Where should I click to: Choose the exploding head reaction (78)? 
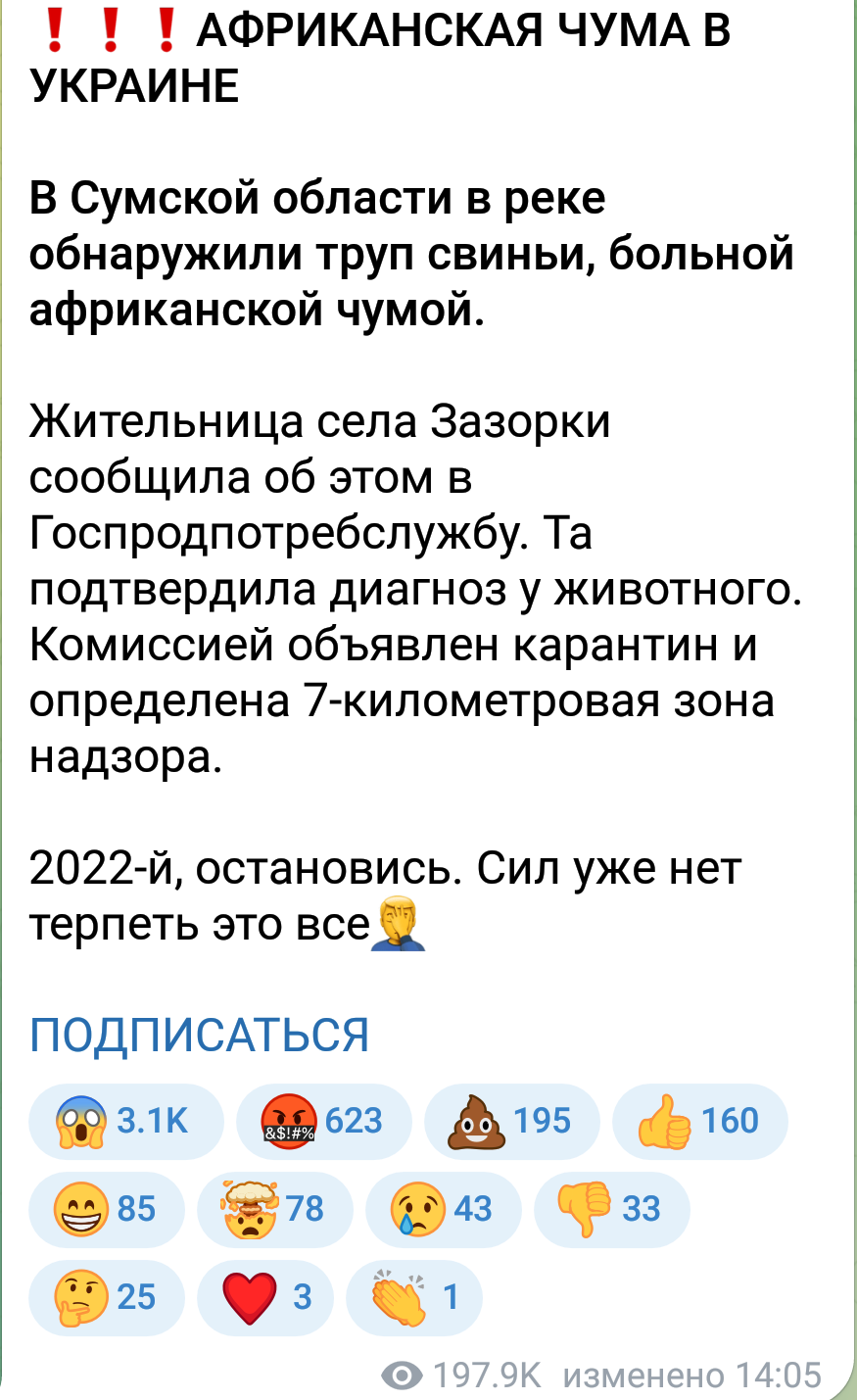275,1208
